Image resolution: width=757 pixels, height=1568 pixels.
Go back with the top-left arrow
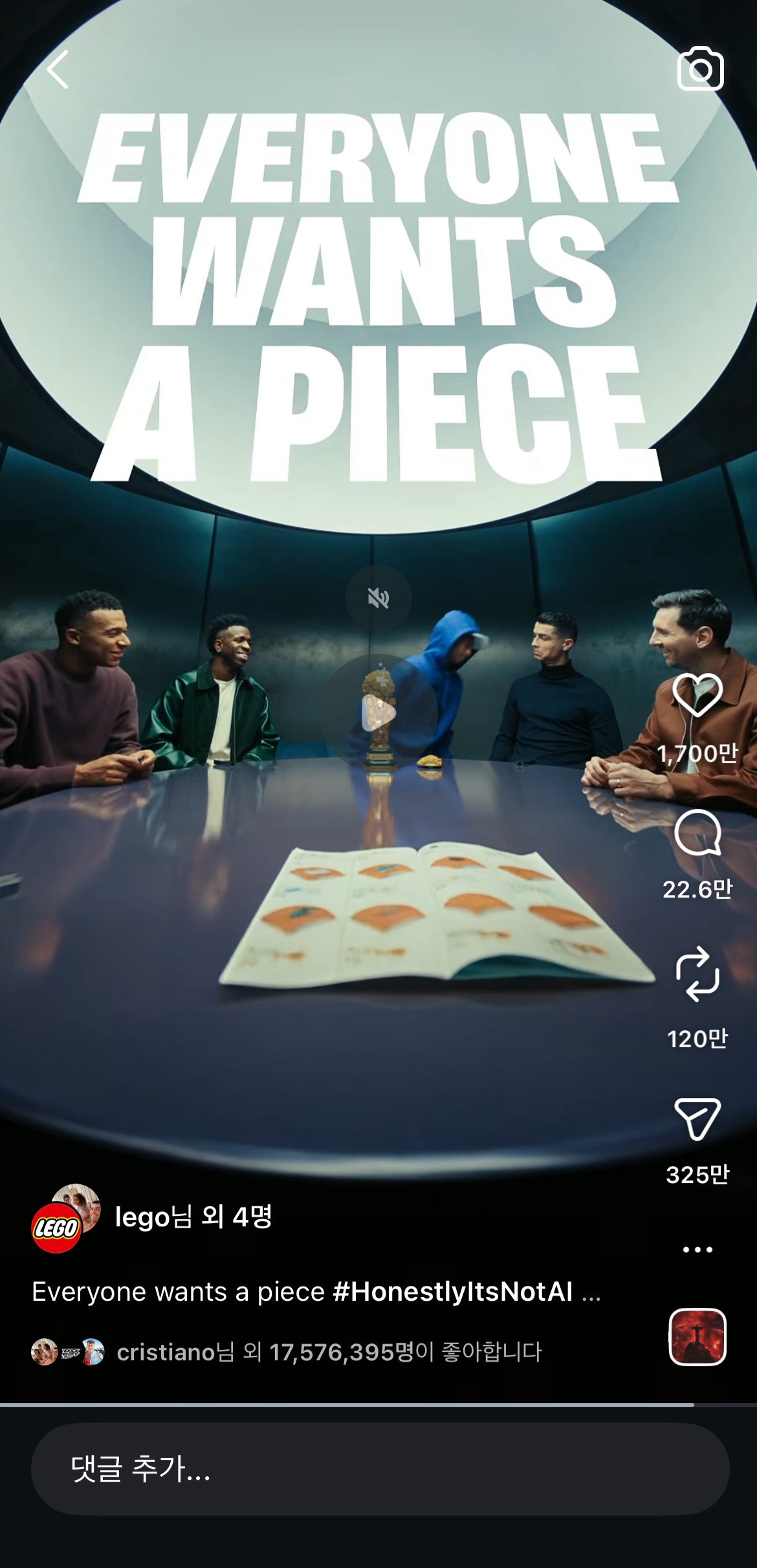pyautogui.click(x=58, y=70)
